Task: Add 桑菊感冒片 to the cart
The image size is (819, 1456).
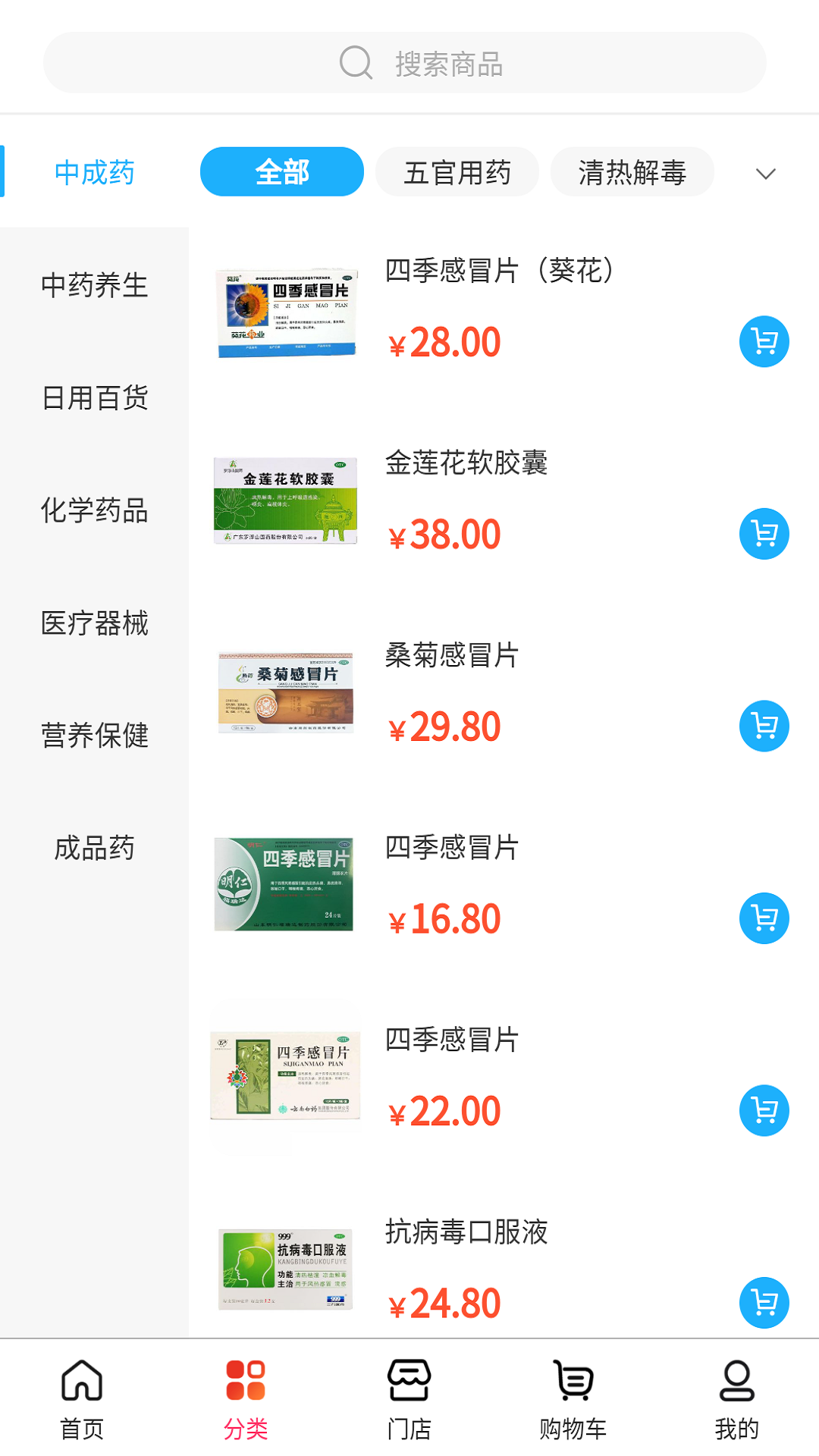Action: 764,726
